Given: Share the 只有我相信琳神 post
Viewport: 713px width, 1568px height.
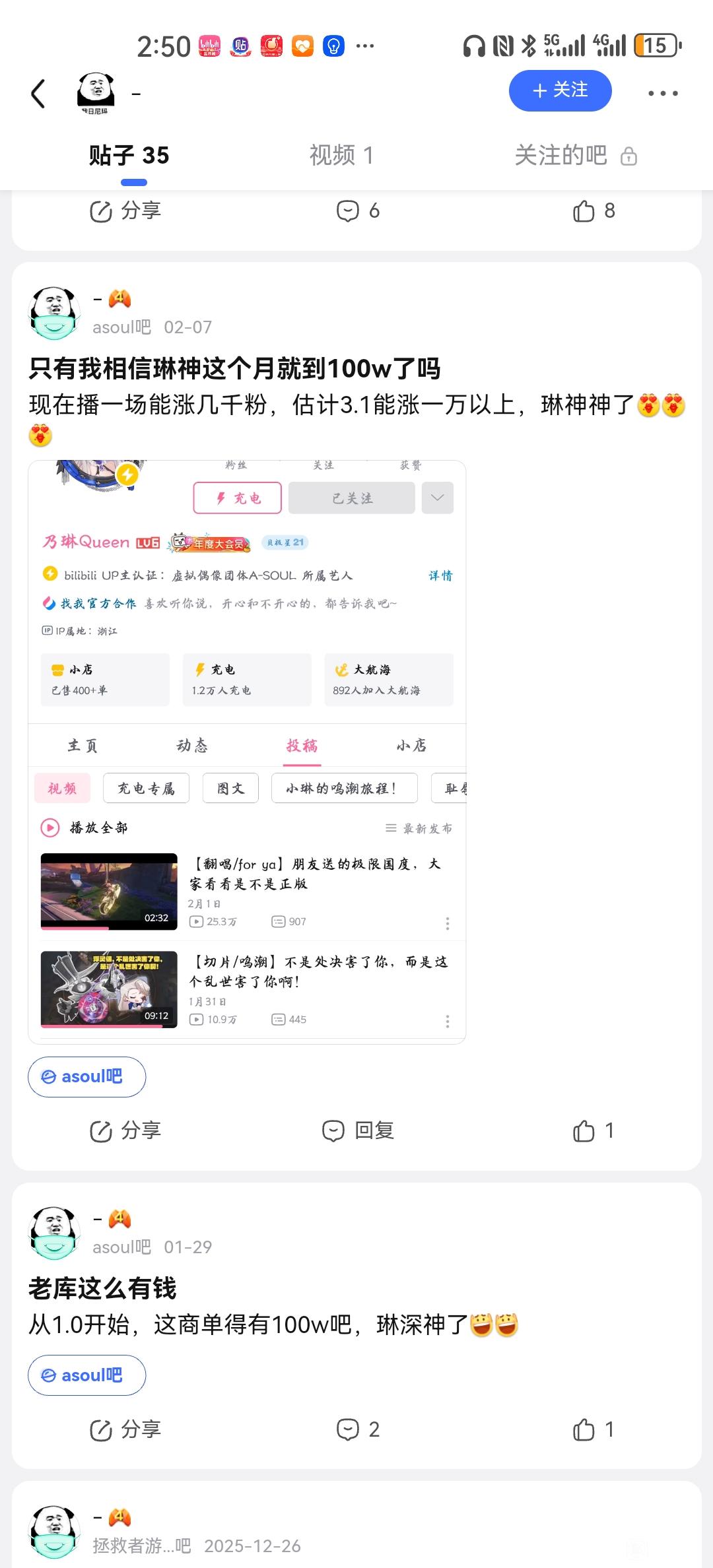Looking at the screenshot, I should (x=125, y=1130).
